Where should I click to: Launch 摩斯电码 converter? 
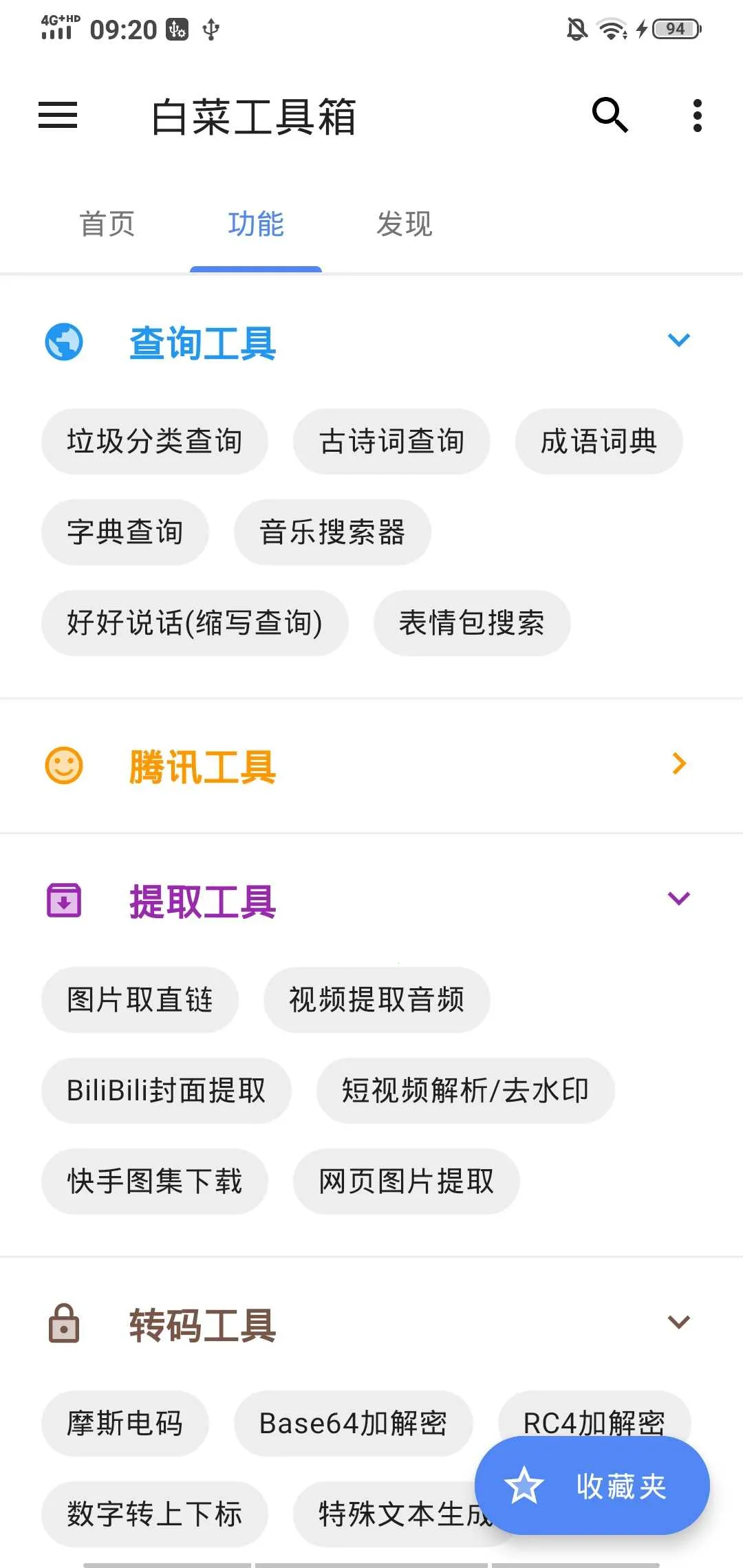point(125,1424)
